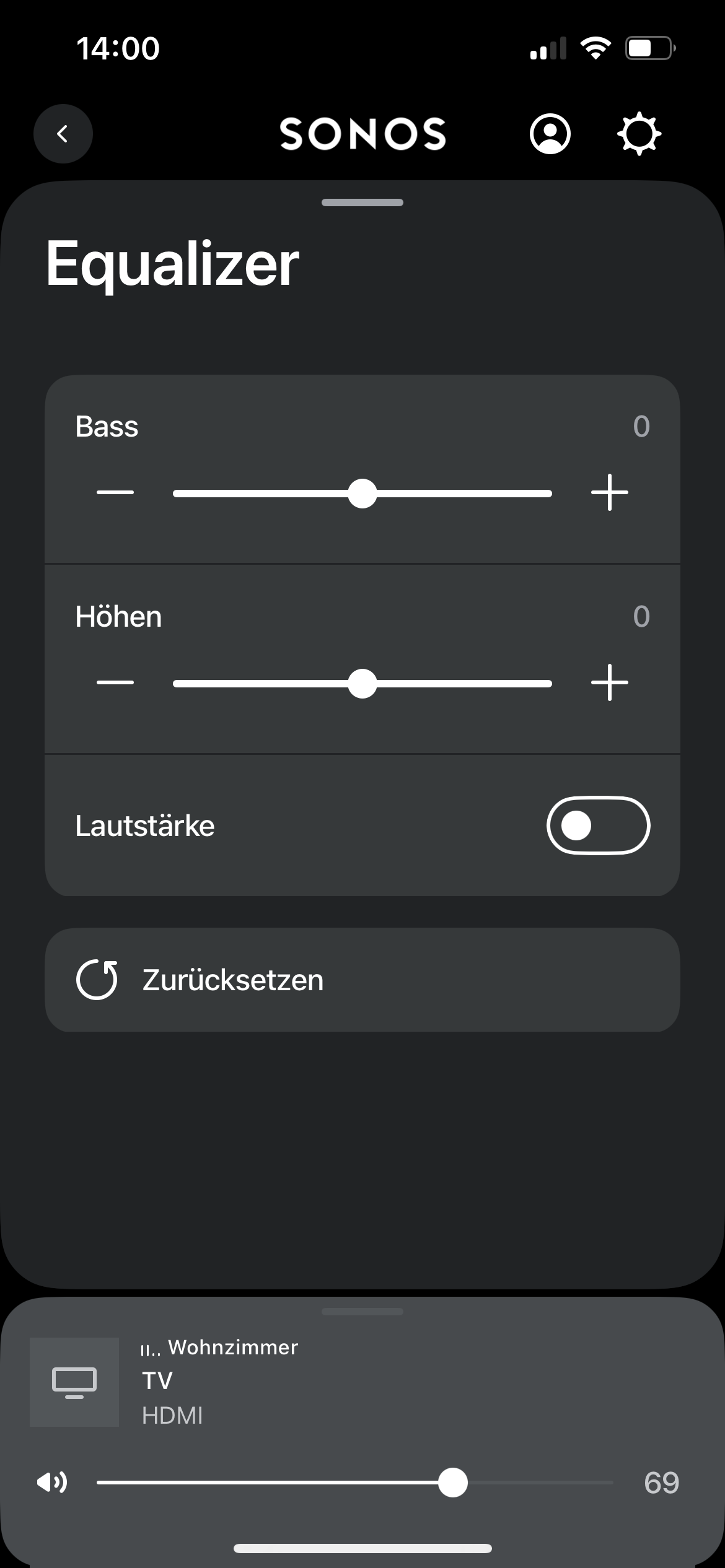The width and height of the screenshot is (725, 1568).
Task: Go back using the arrow button
Action: (63, 134)
